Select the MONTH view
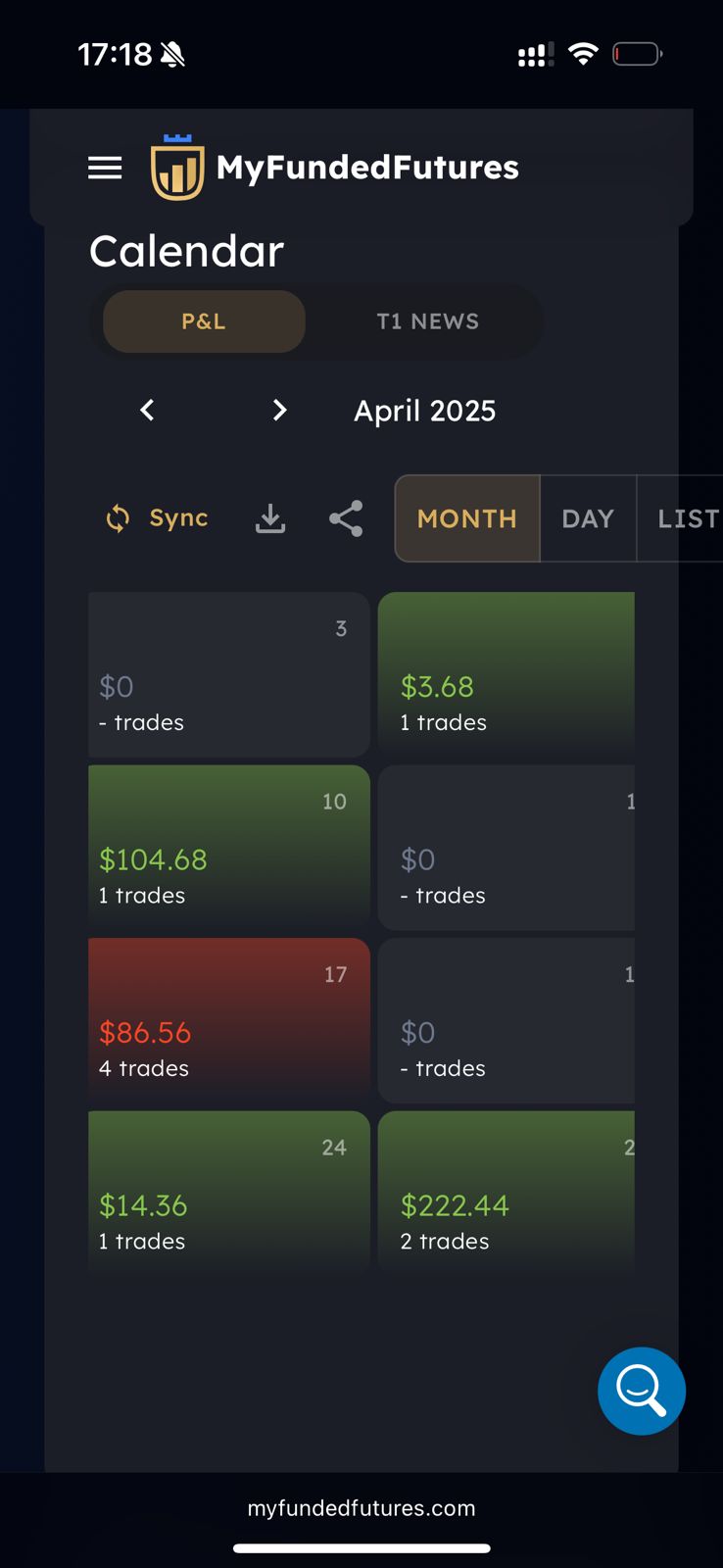This screenshot has height=1568, width=723. pos(467,518)
